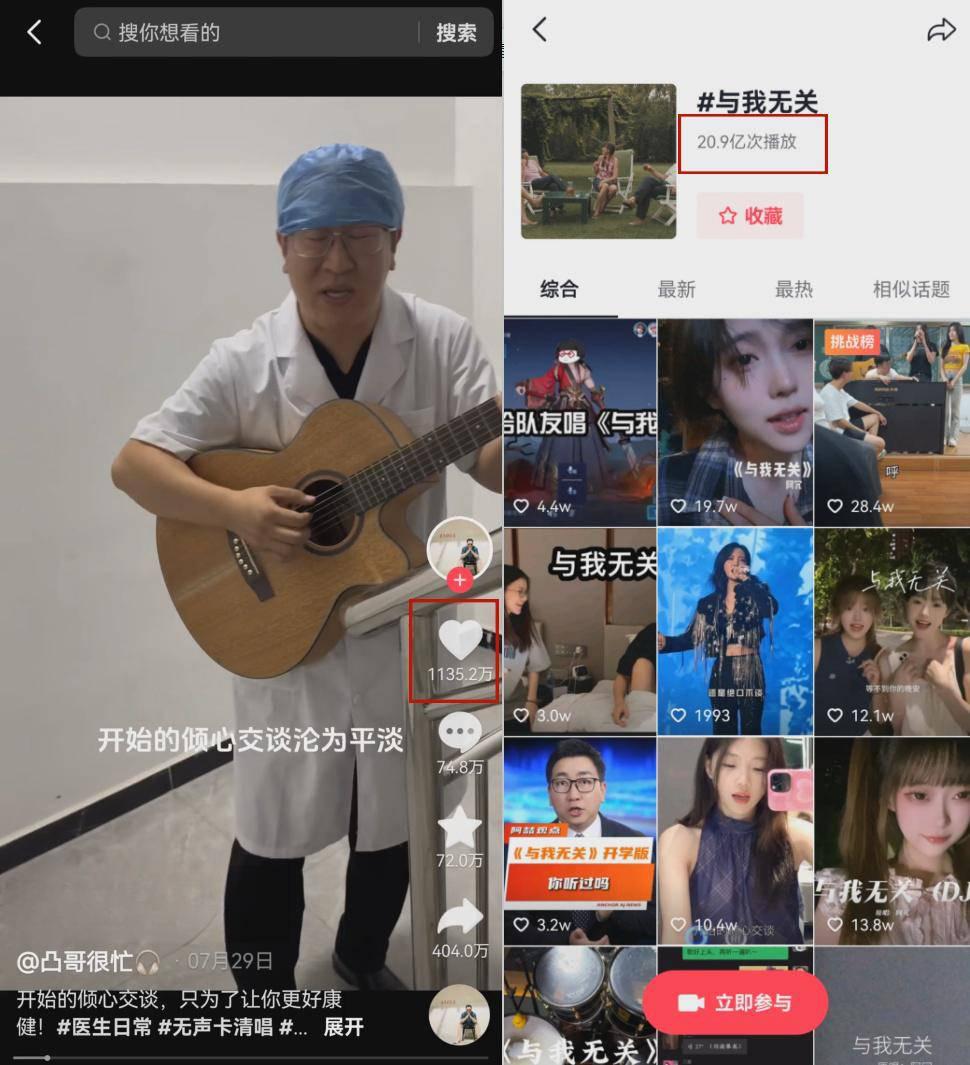Follow the creator via red plus badge
This screenshot has width=970, height=1065.
click(x=459, y=580)
